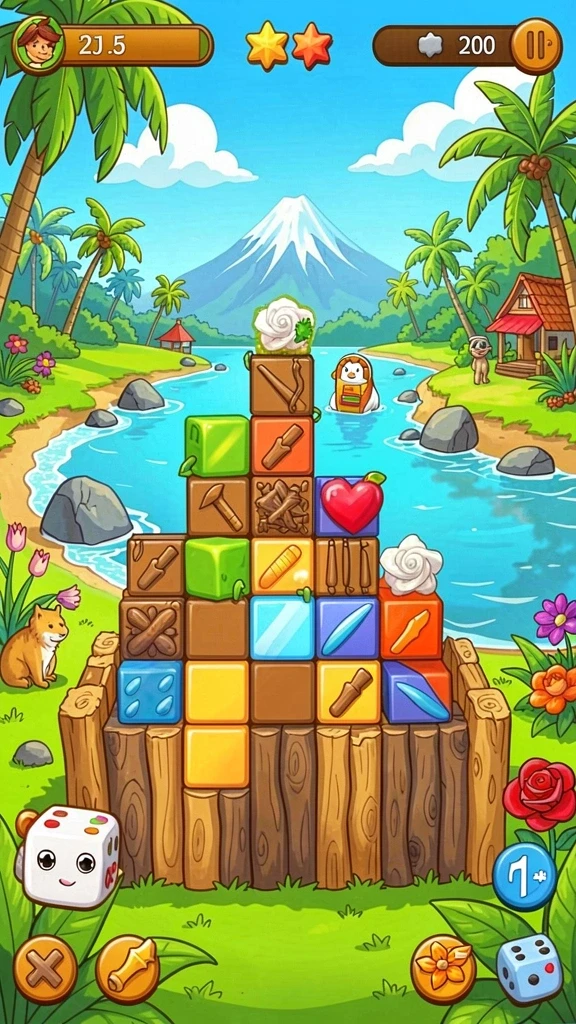
Task: Tap the blue block with four dots
Action: 150,691
